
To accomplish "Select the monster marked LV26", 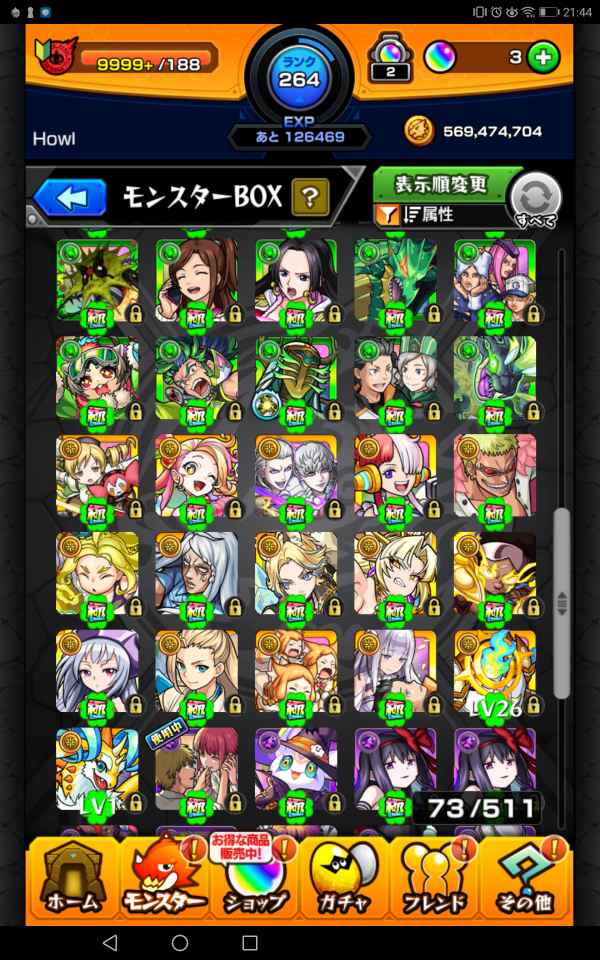I will pos(495,672).
